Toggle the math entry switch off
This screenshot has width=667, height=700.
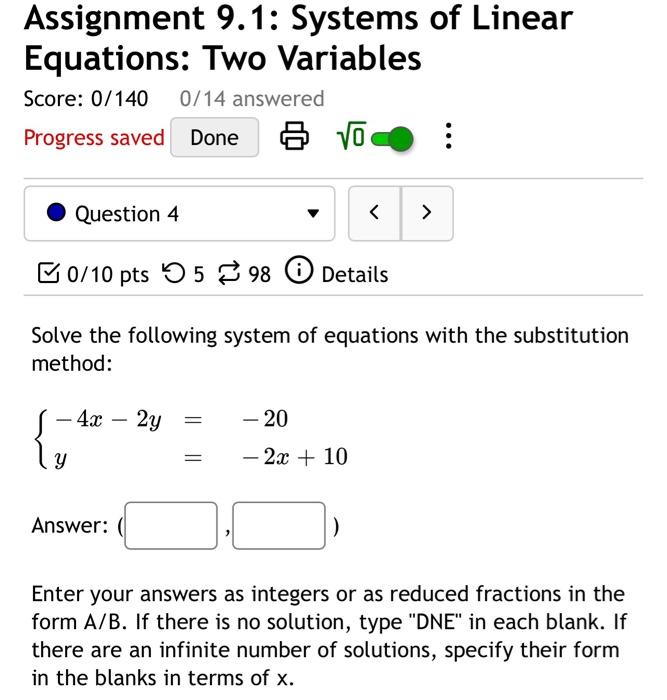tap(392, 138)
